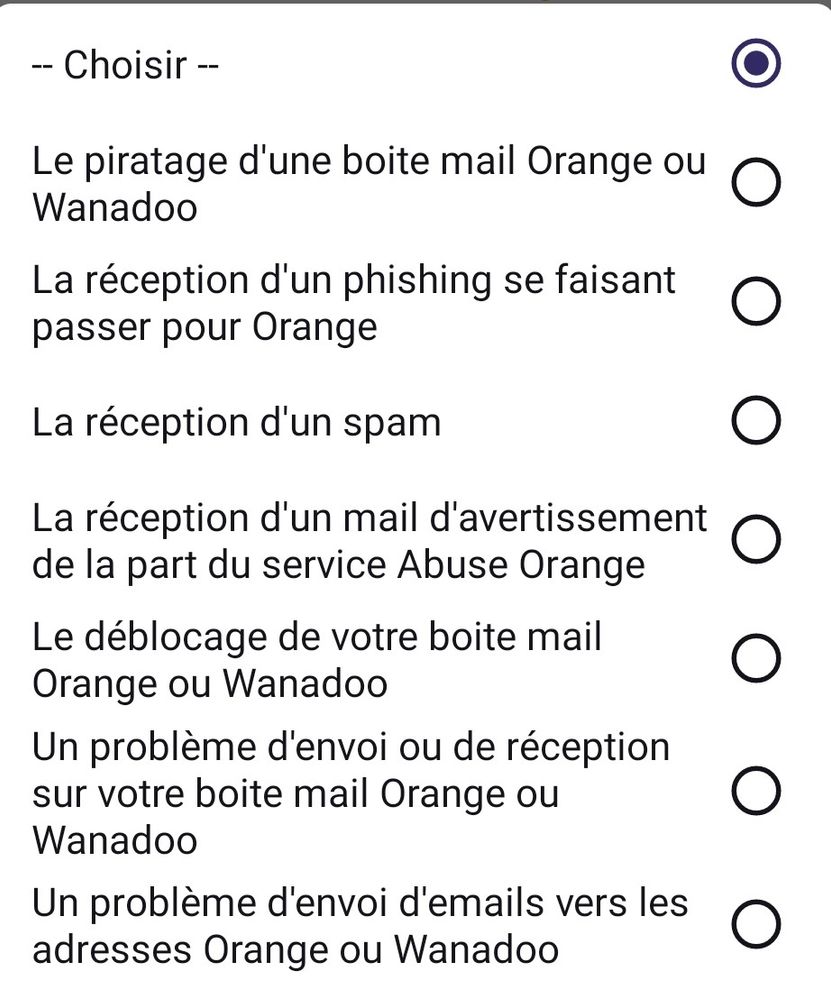This screenshot has width=831, height=999.
Task: Select the '-- Choisir --' option
Action: [755, 65]
